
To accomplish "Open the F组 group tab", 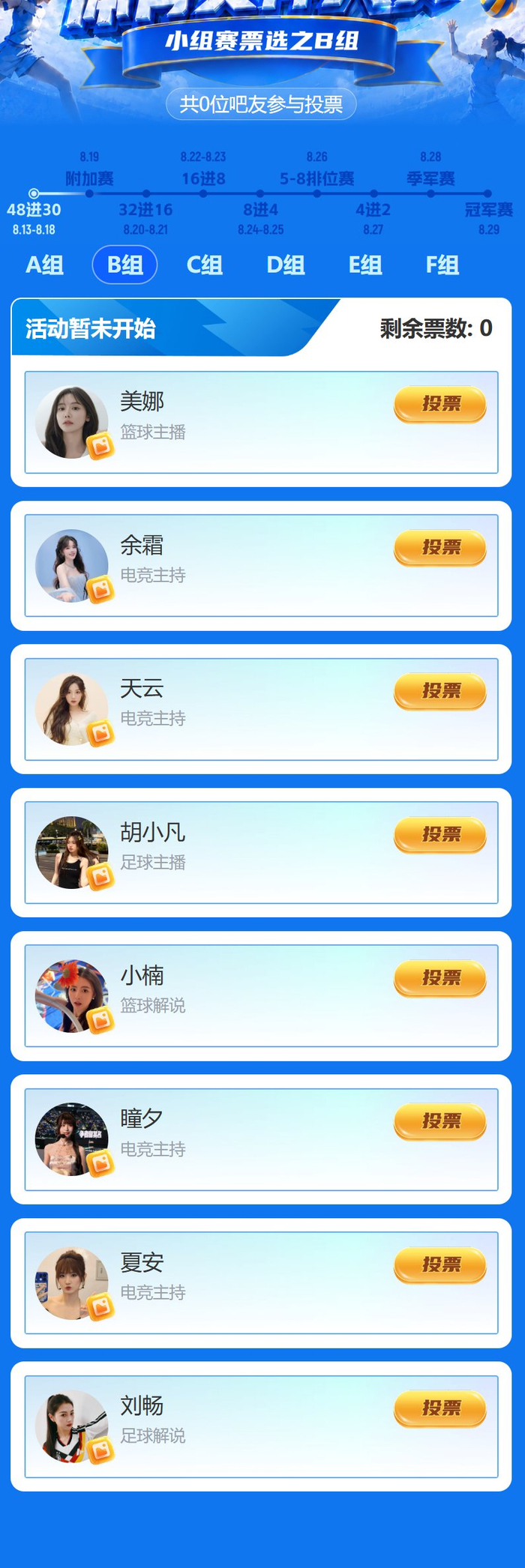I will (x=442, y=265).
